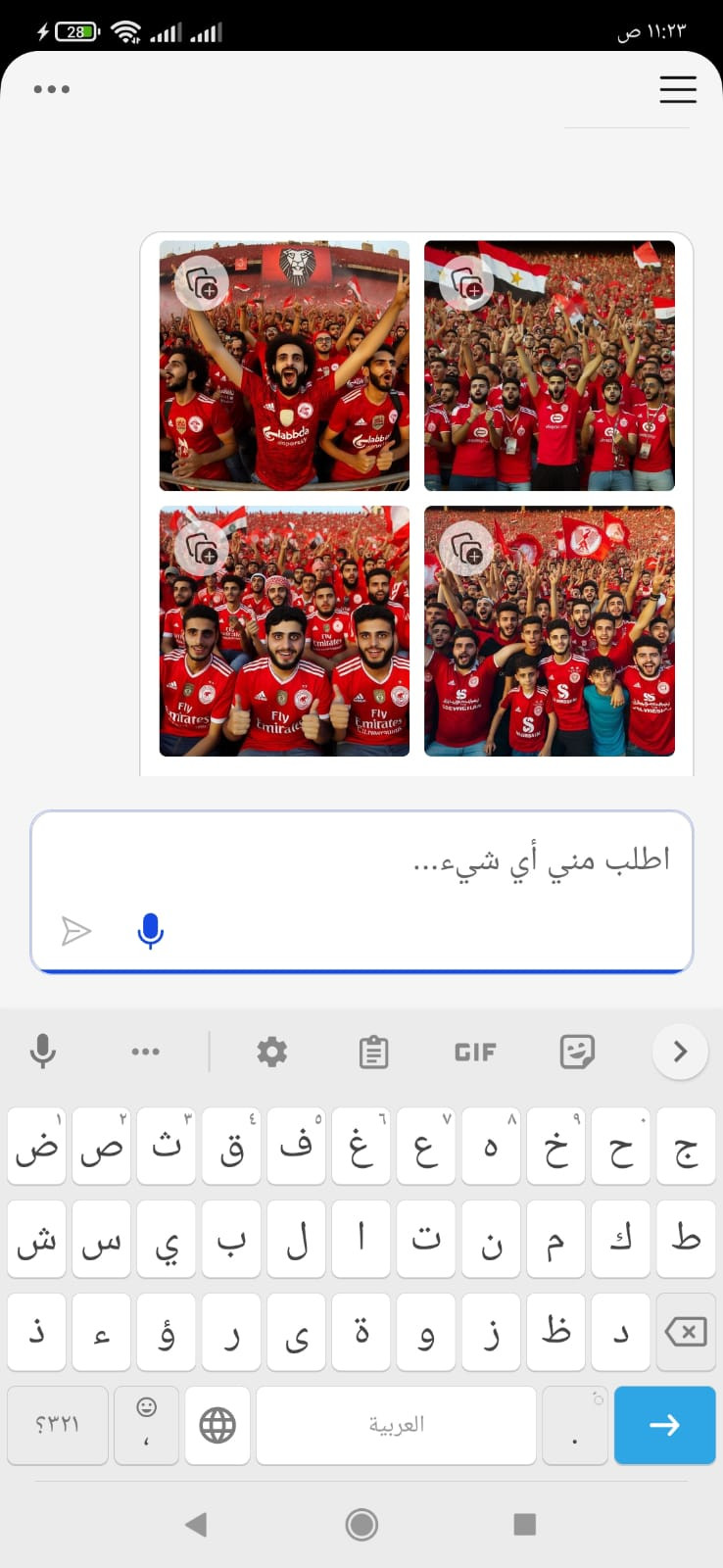Tap the add icon on the Fly Emirates image

coord(202,550)
